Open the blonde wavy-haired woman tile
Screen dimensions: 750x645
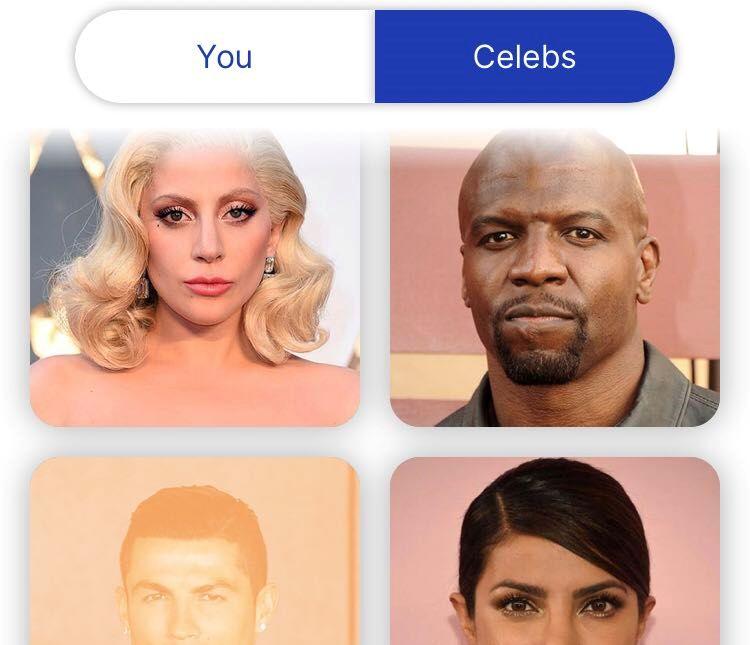[x=195, y=277]
